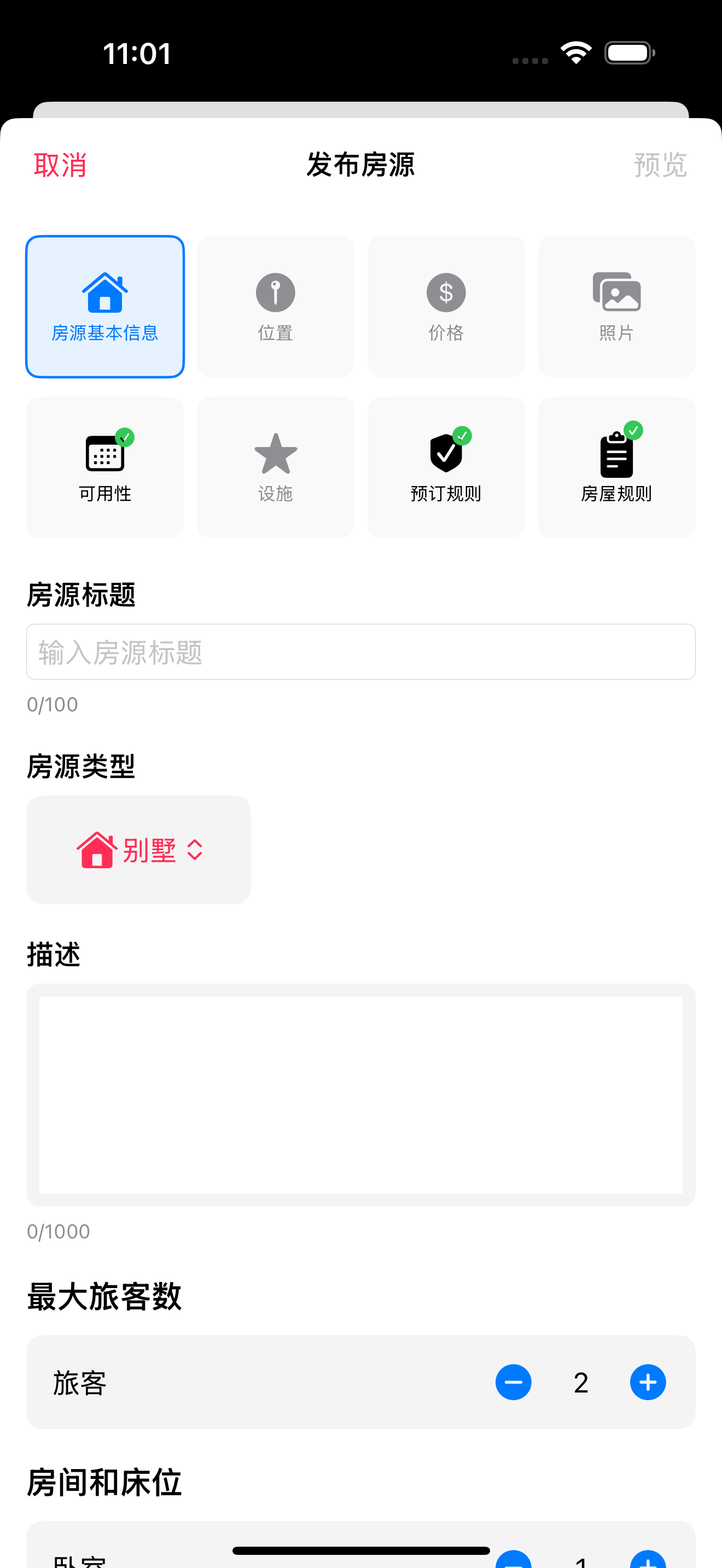Screen dimensions: 722x1568
Task: Select the 房源基本信息 section tile
Action: 104,307
